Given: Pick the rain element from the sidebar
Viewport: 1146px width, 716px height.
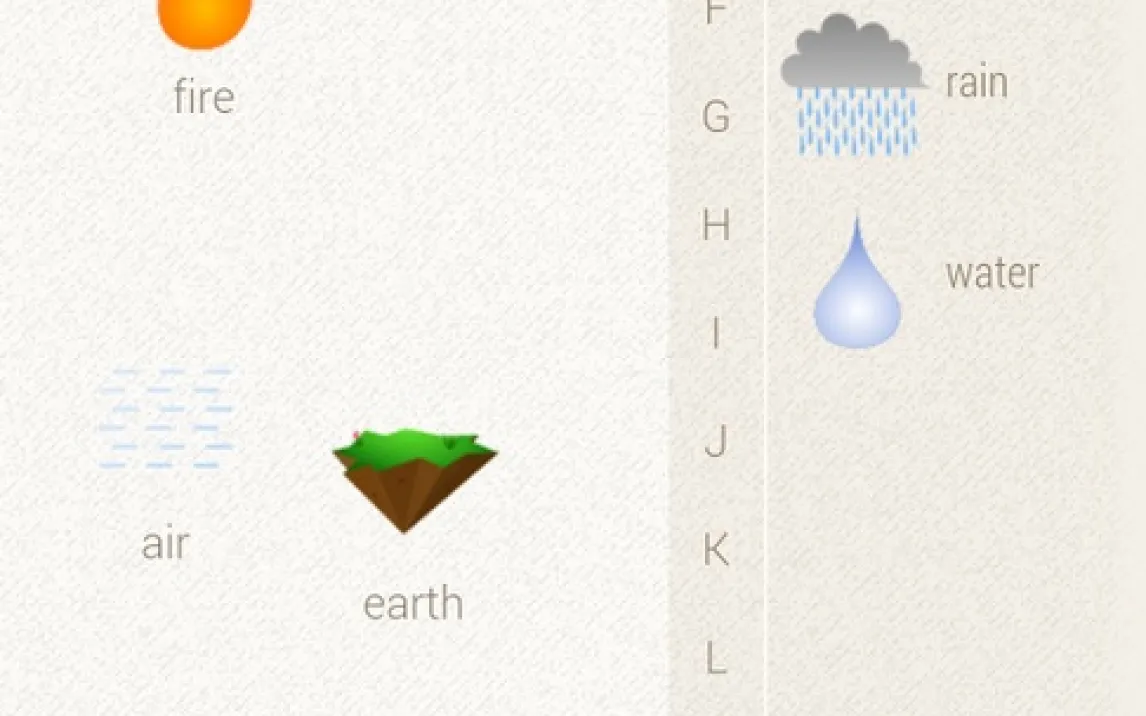Looking at the screenshot, I should pos(856,86).
